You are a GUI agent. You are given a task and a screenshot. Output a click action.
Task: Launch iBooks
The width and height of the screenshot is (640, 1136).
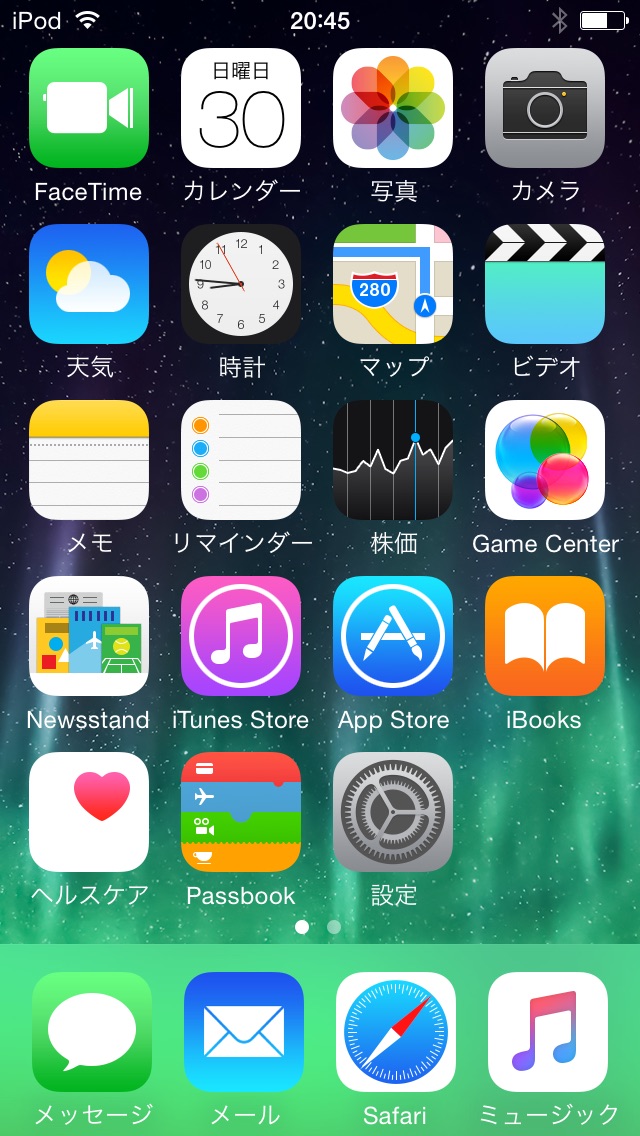coord(545,636)
